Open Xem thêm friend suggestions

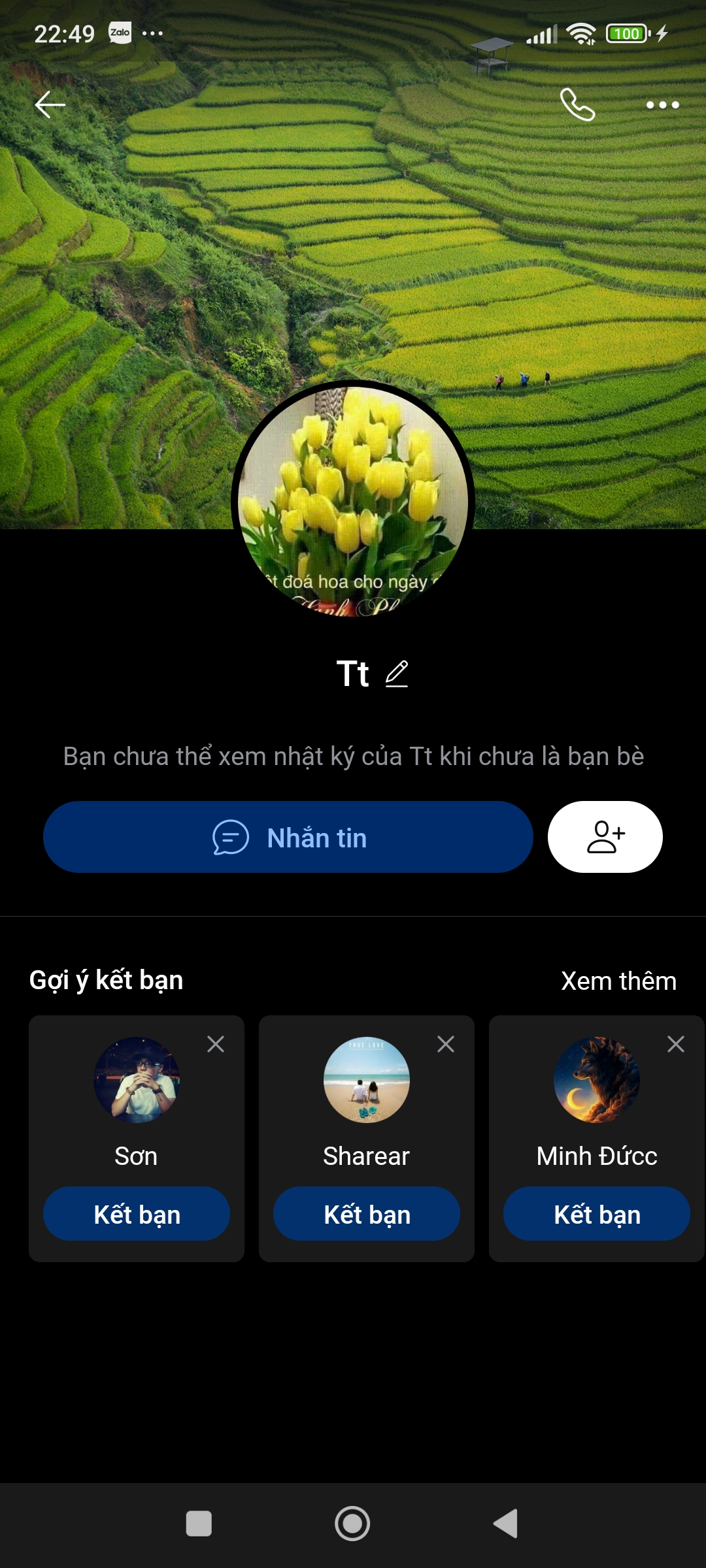click(618, 981)
